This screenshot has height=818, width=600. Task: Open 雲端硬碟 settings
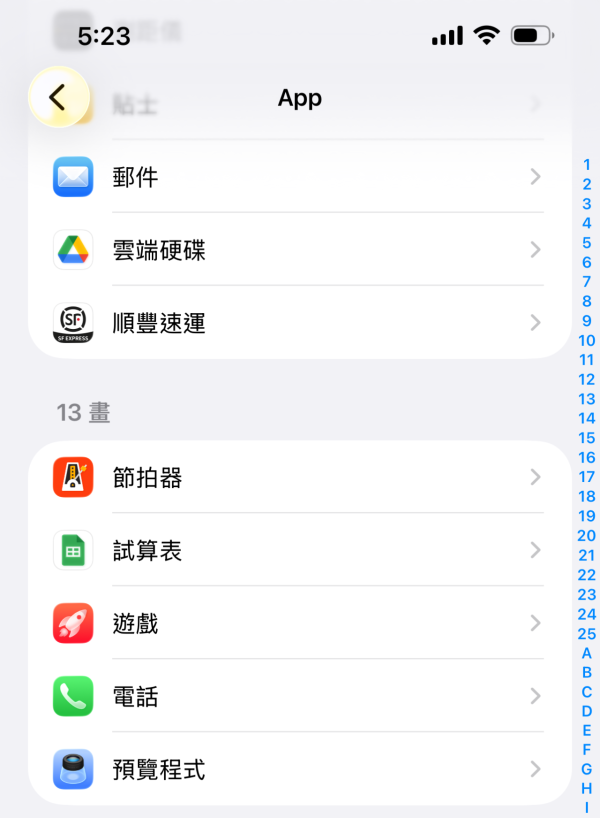click(300, 250)
